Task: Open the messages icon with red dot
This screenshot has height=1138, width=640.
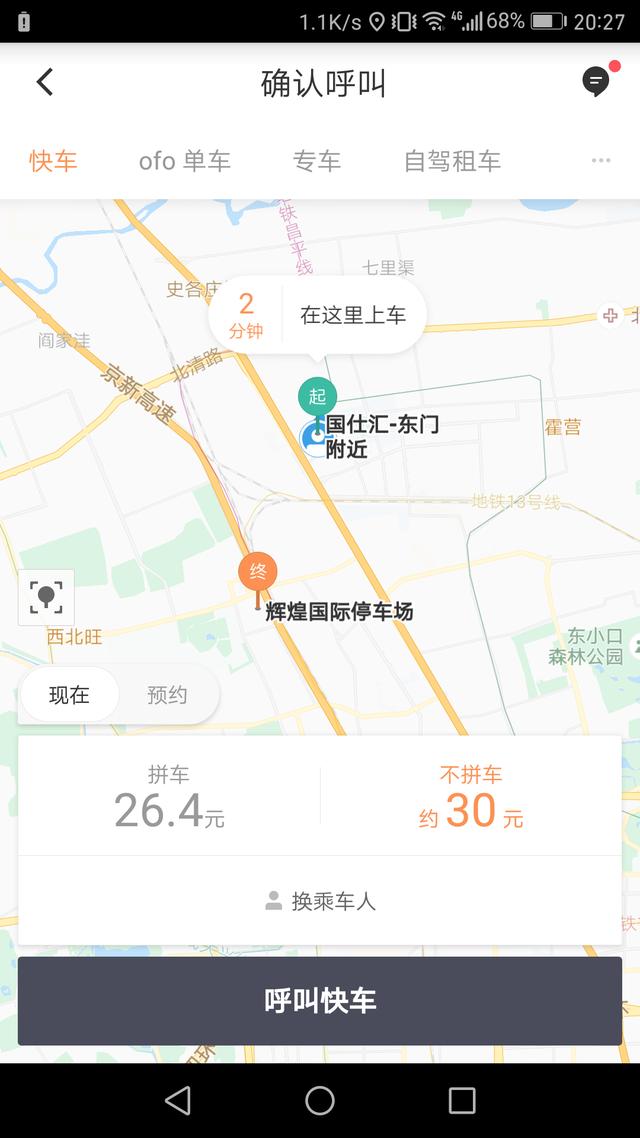Action: (598, 81)
